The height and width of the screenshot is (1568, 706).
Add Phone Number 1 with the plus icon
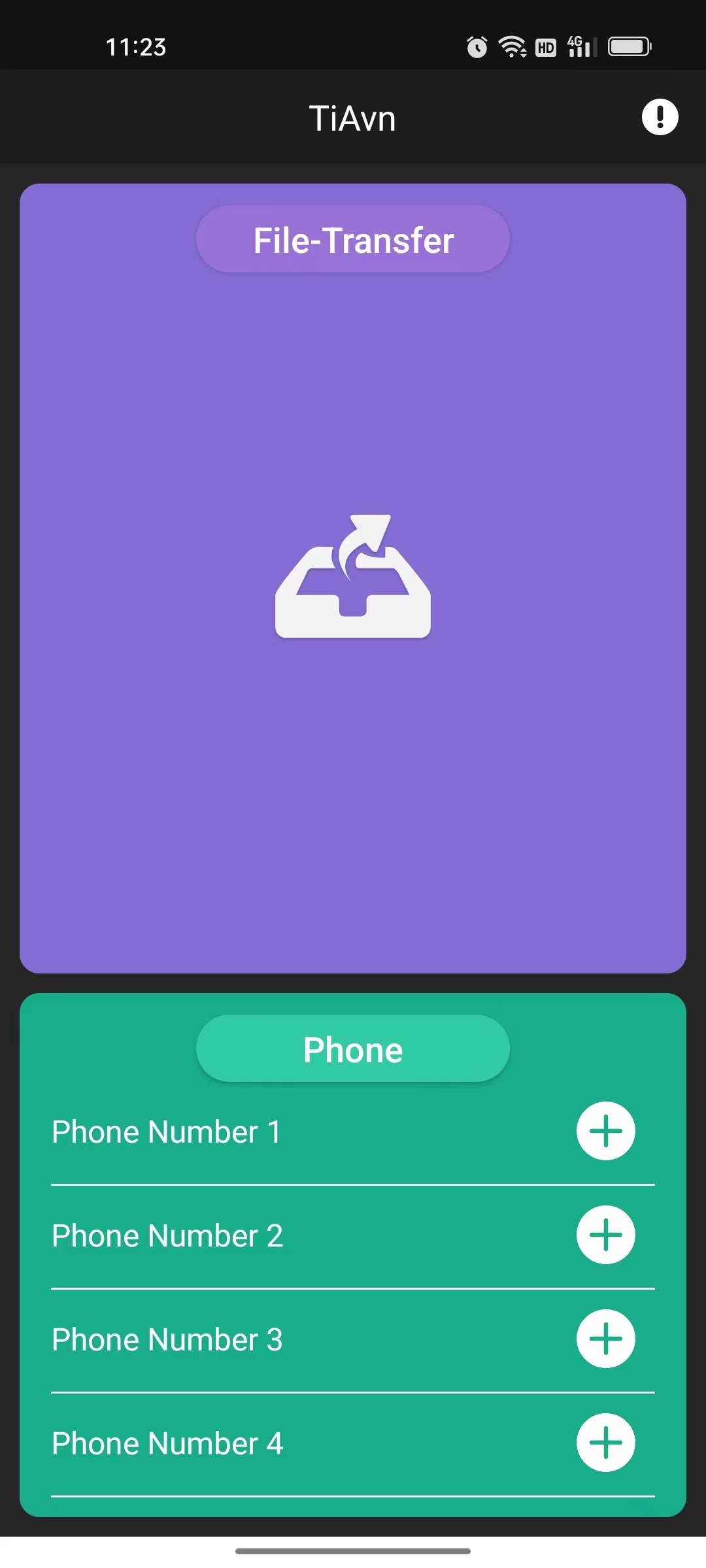point(605,1131)
